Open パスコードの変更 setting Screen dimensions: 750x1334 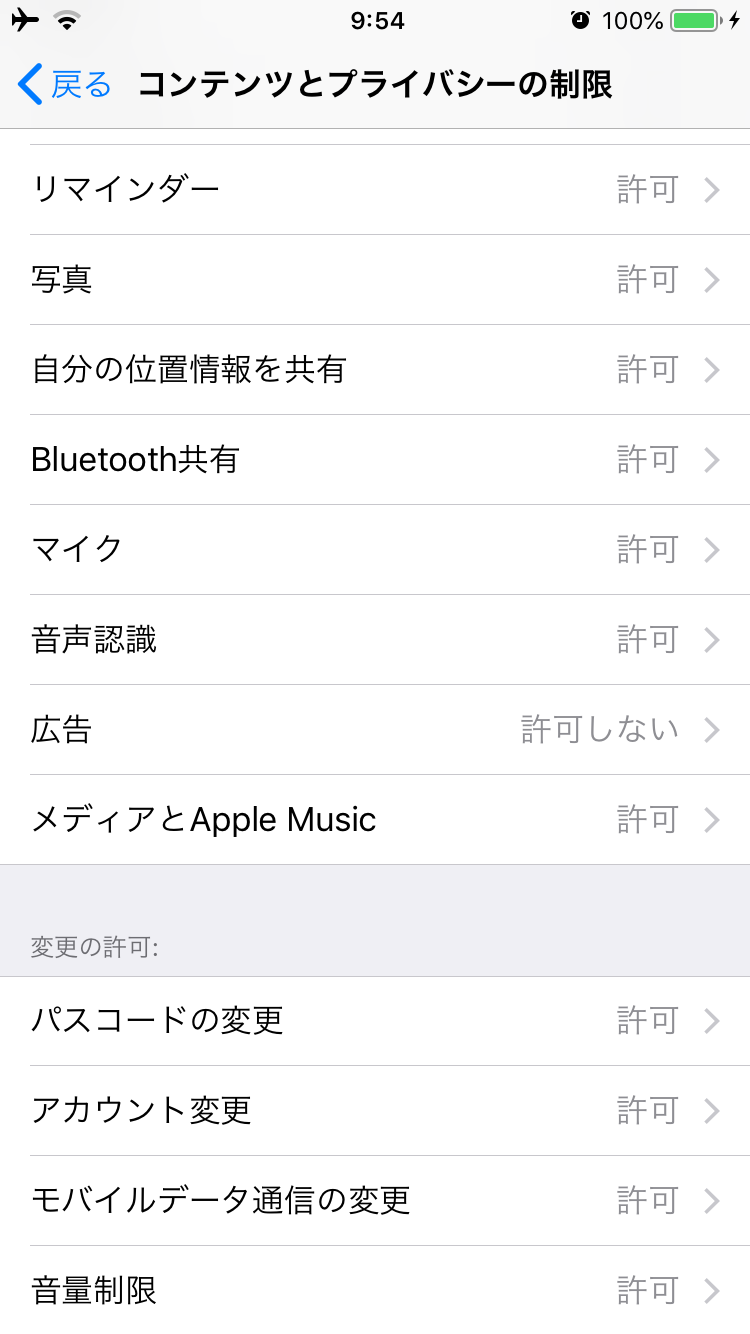click(x=375, y=1021)
